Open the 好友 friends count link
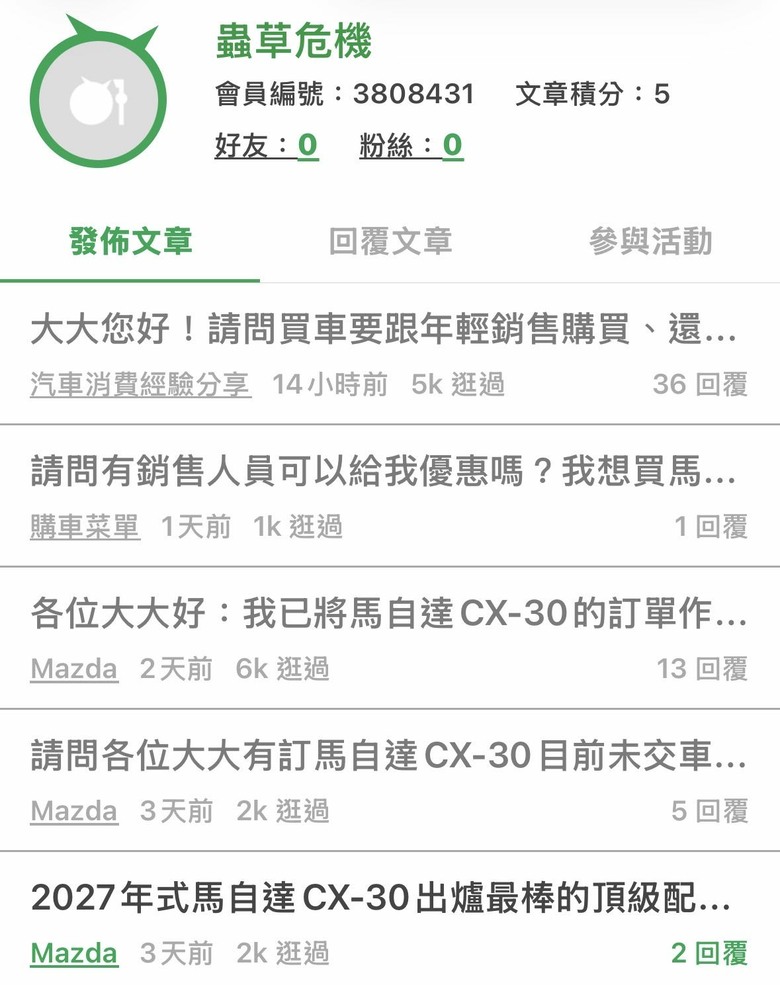Image resolution: width=780 pixels, height=985 pixels. [x=266, y=146]
